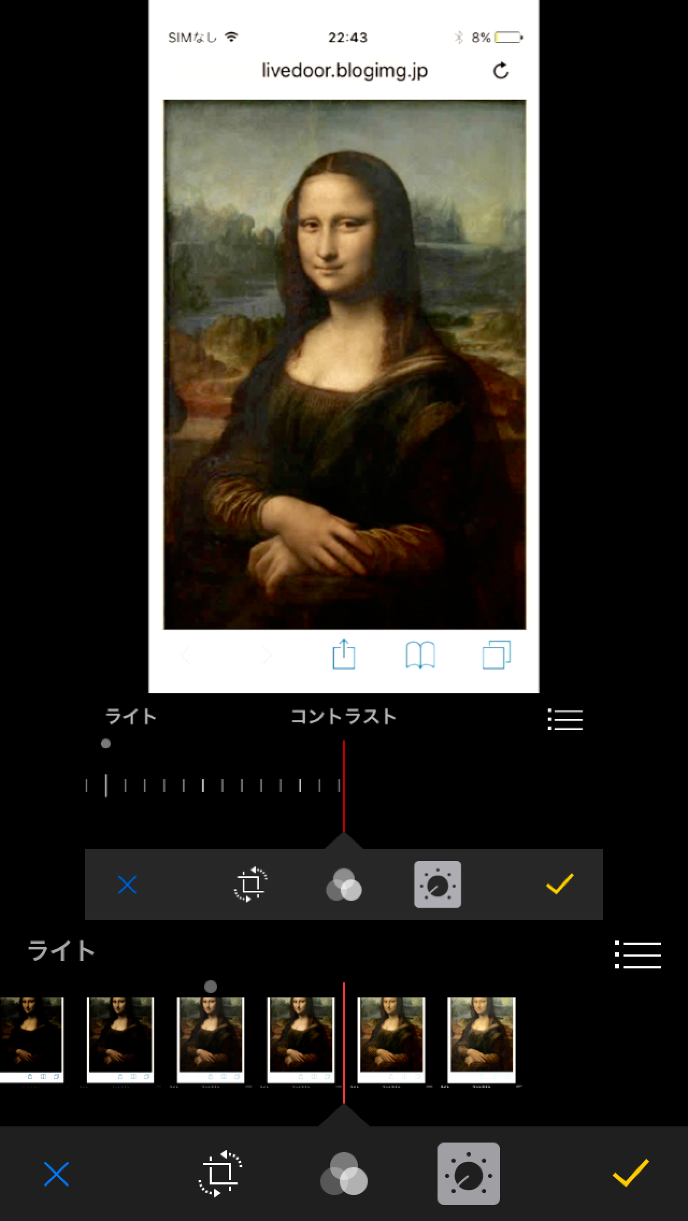
Task: Open the adjustment list beside コントラスト
Action: (x=565, y=719)
